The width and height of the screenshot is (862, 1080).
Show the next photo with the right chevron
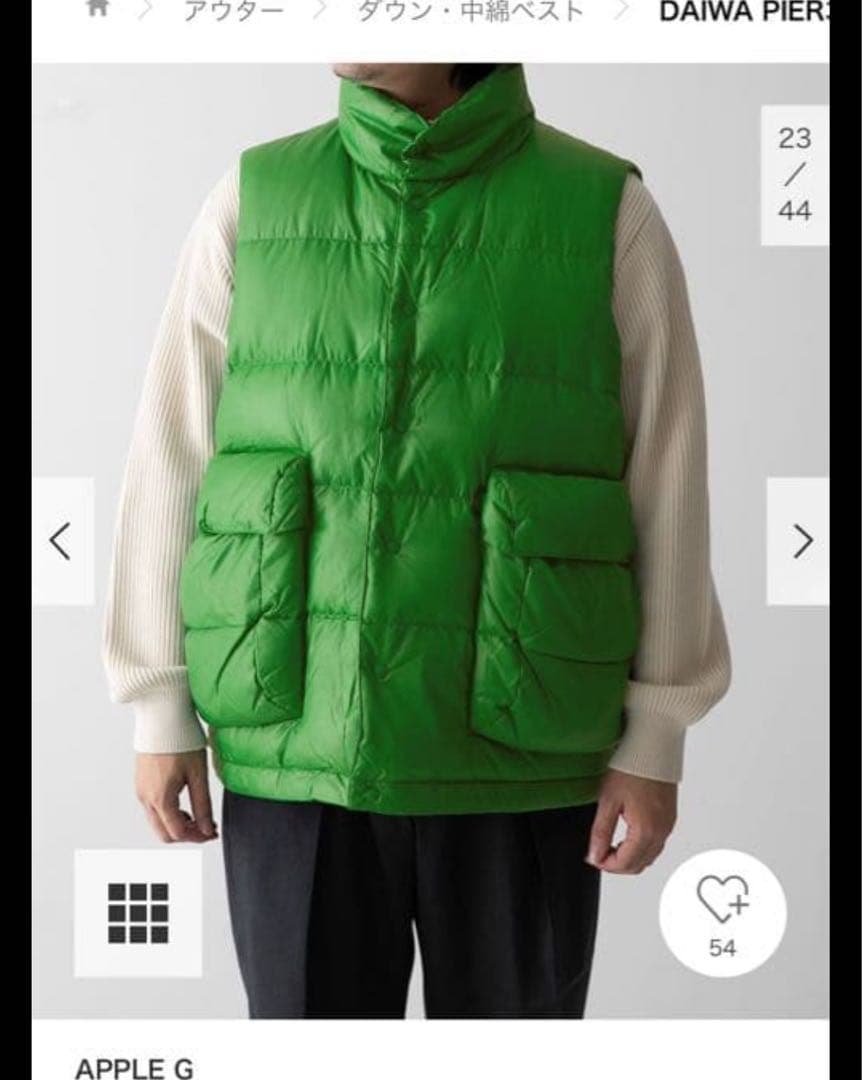801,540
